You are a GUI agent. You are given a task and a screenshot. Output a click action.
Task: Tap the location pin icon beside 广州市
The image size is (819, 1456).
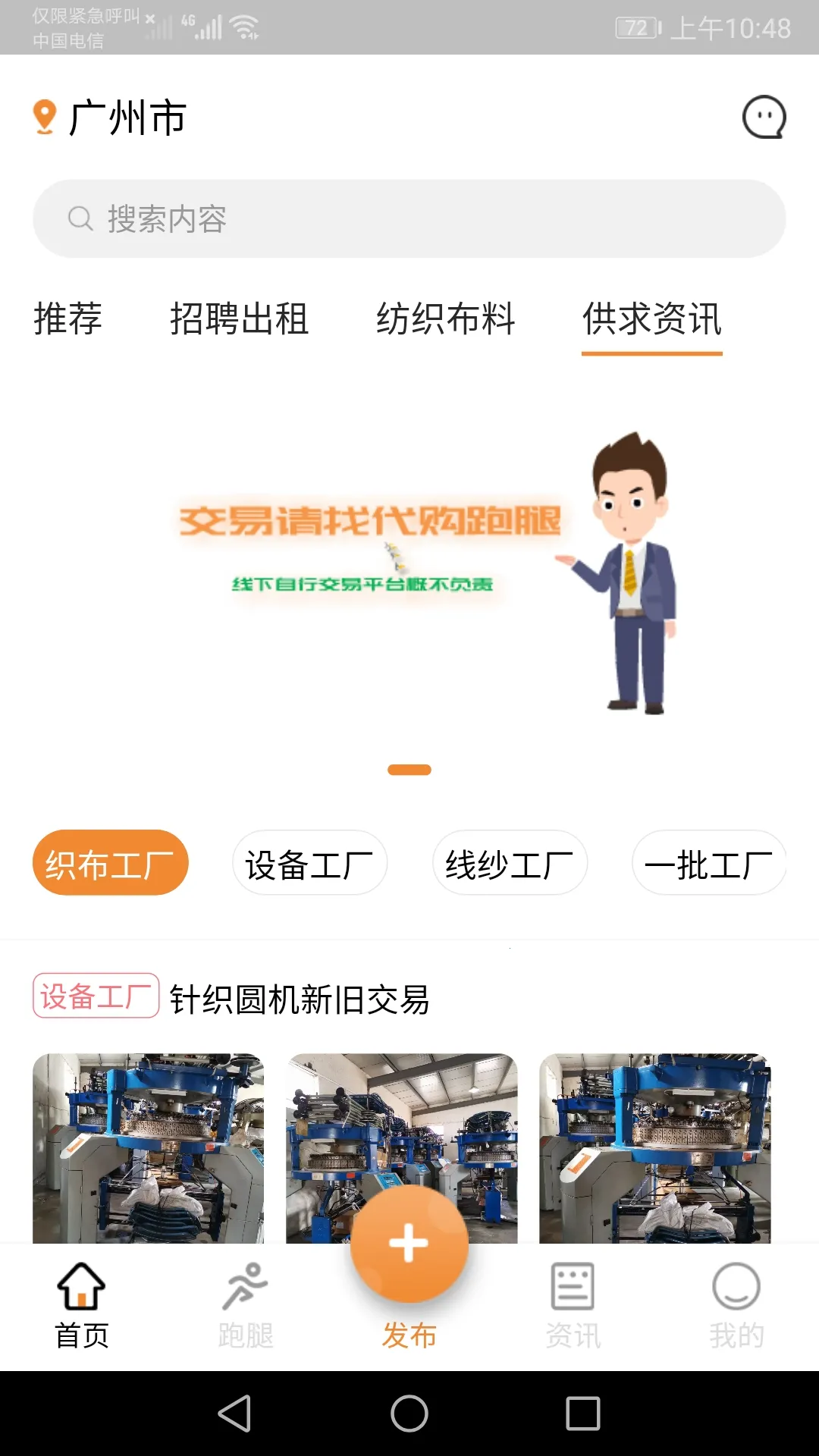click(43, 115)
